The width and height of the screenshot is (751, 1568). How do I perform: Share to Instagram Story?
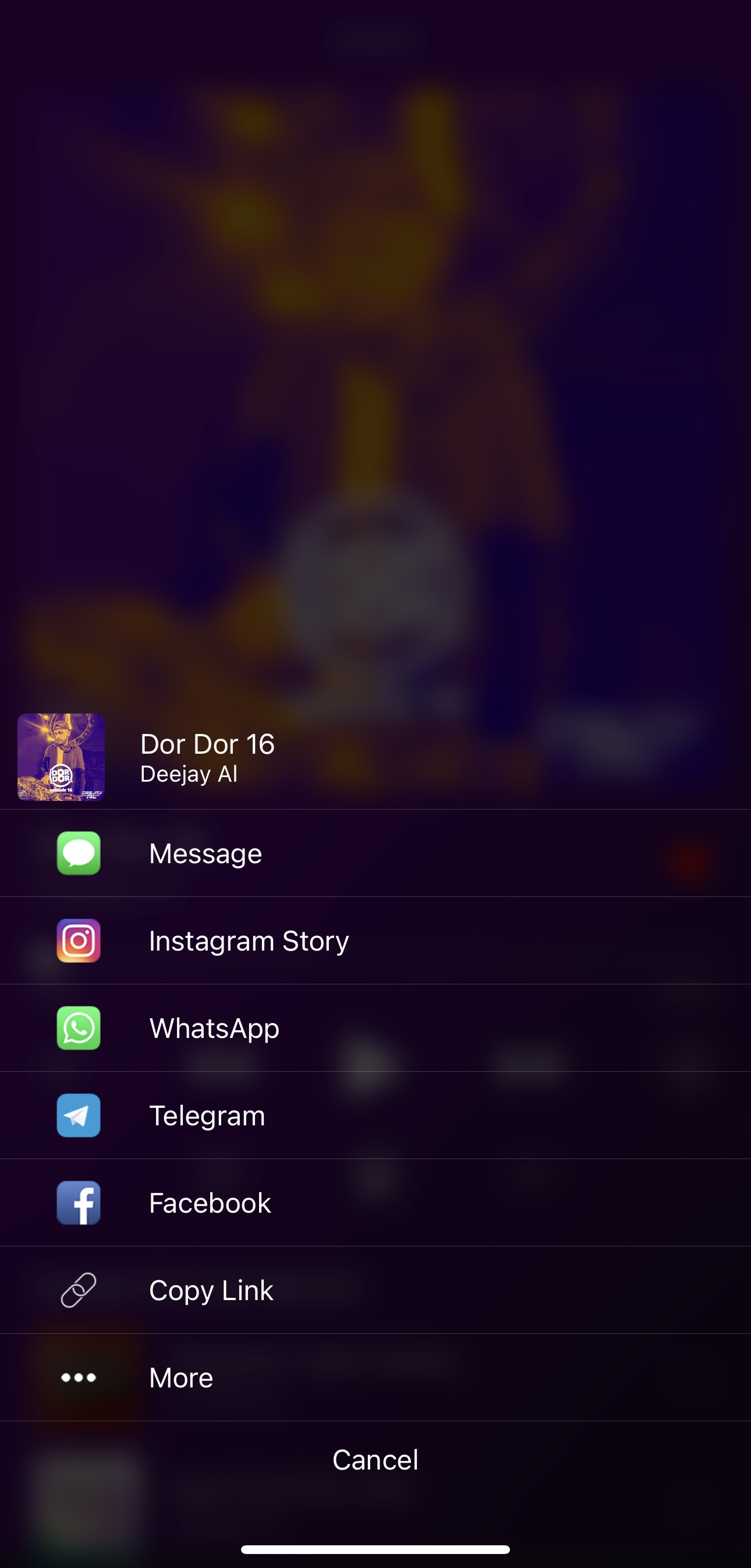[x=249, y=941]
